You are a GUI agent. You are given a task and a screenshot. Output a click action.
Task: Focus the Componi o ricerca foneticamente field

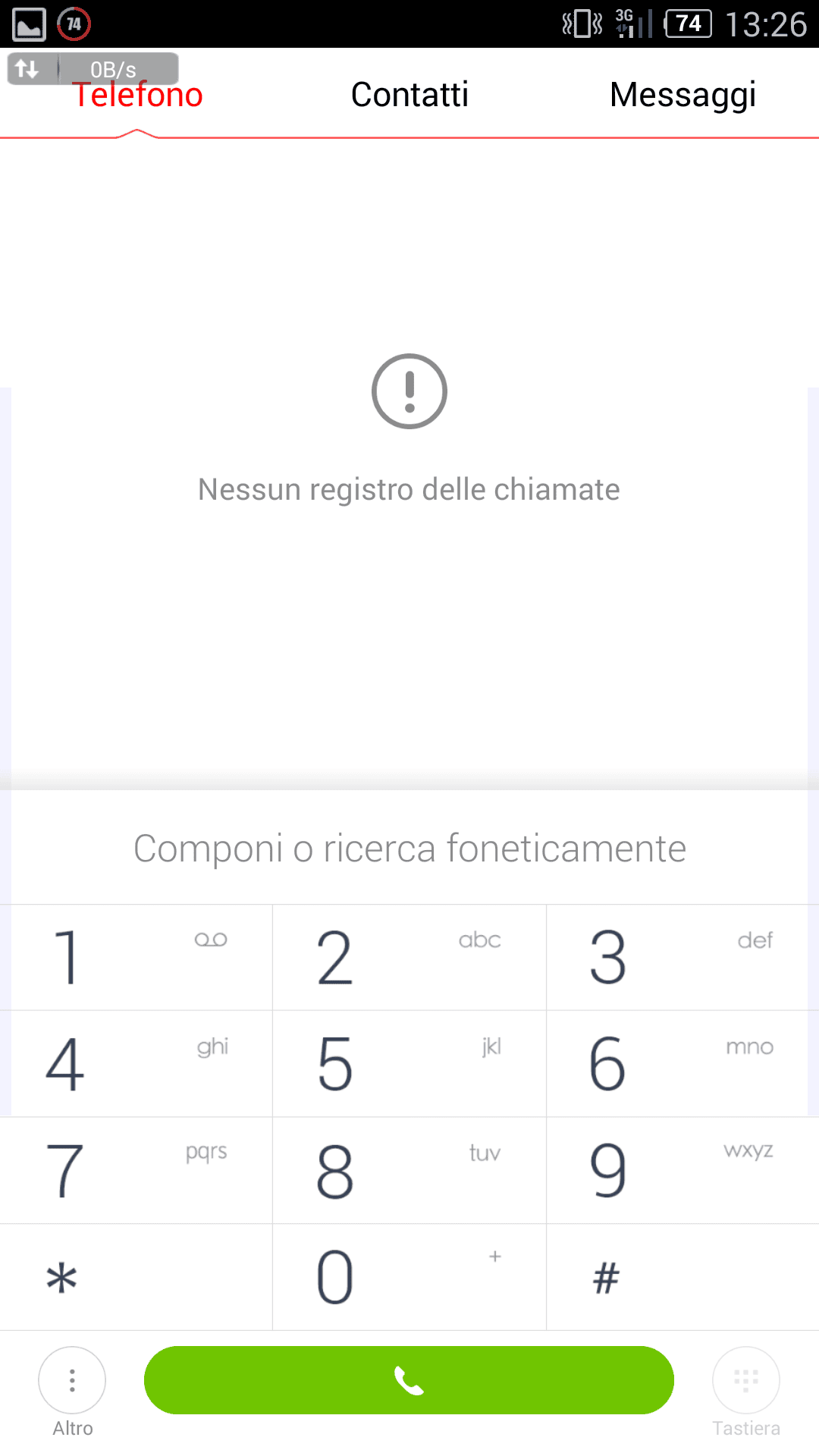pos(409,848)
